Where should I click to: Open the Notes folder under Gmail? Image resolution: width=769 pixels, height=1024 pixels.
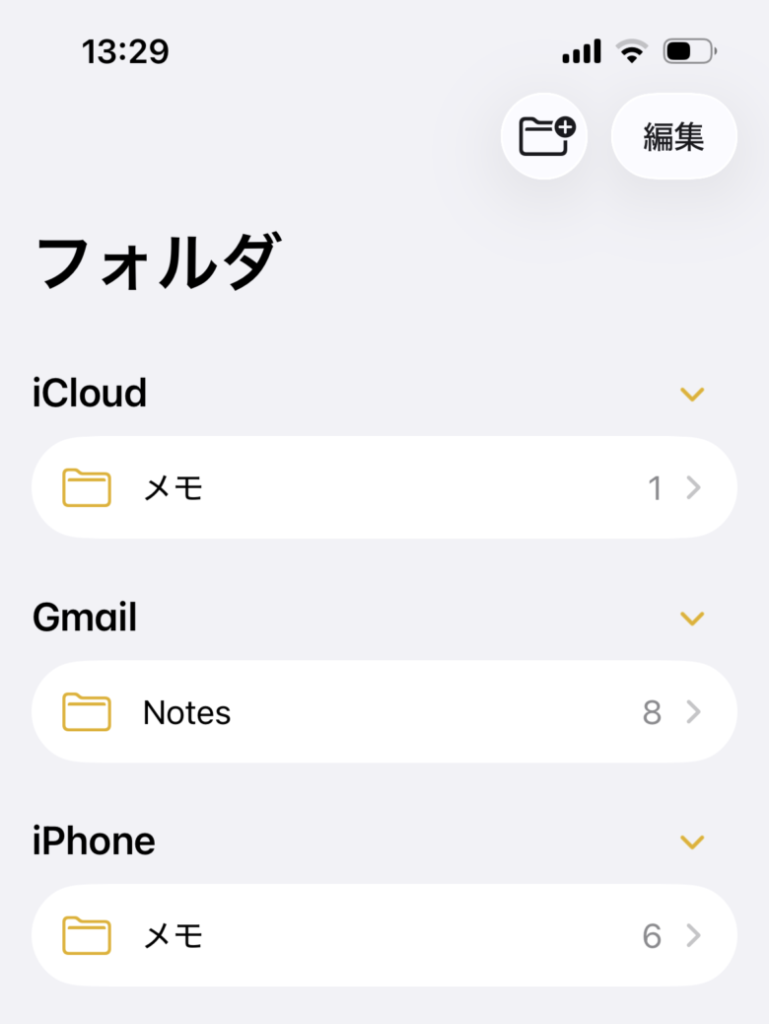tap(384, 712)
